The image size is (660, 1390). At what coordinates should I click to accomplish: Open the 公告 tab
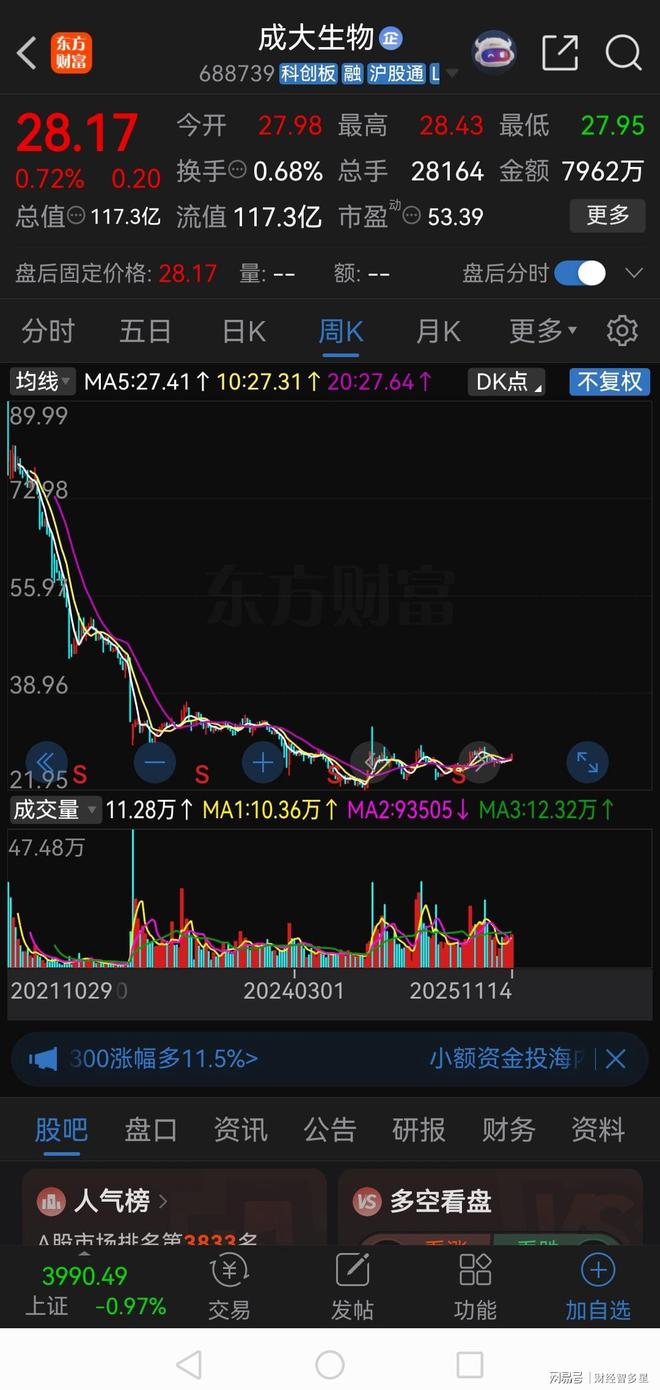coord(330,1130)
